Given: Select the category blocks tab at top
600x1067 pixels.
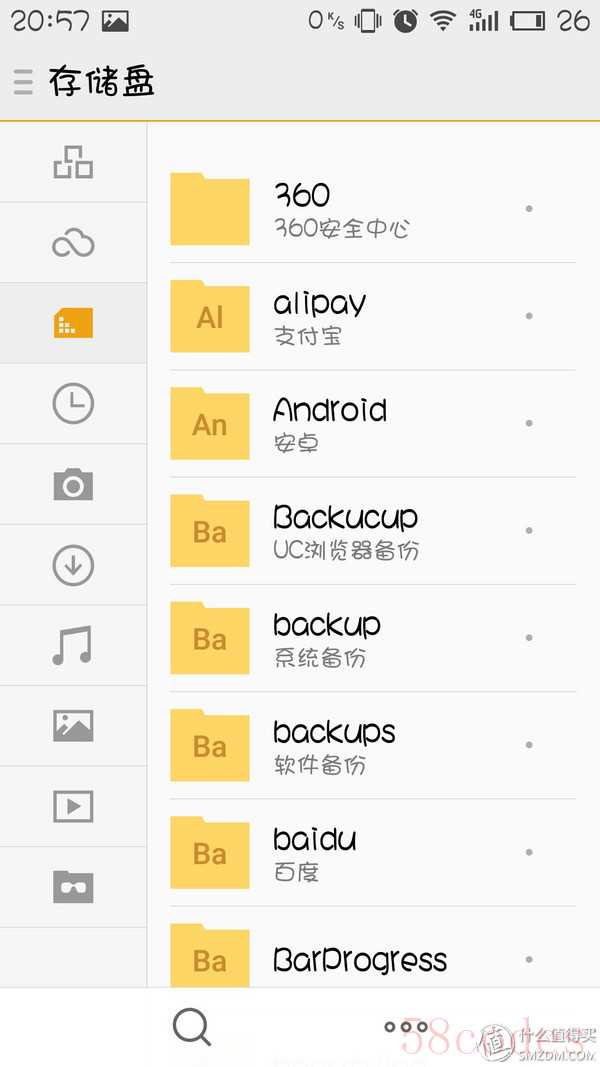Looking at the screenshot, I should (73, 163).
